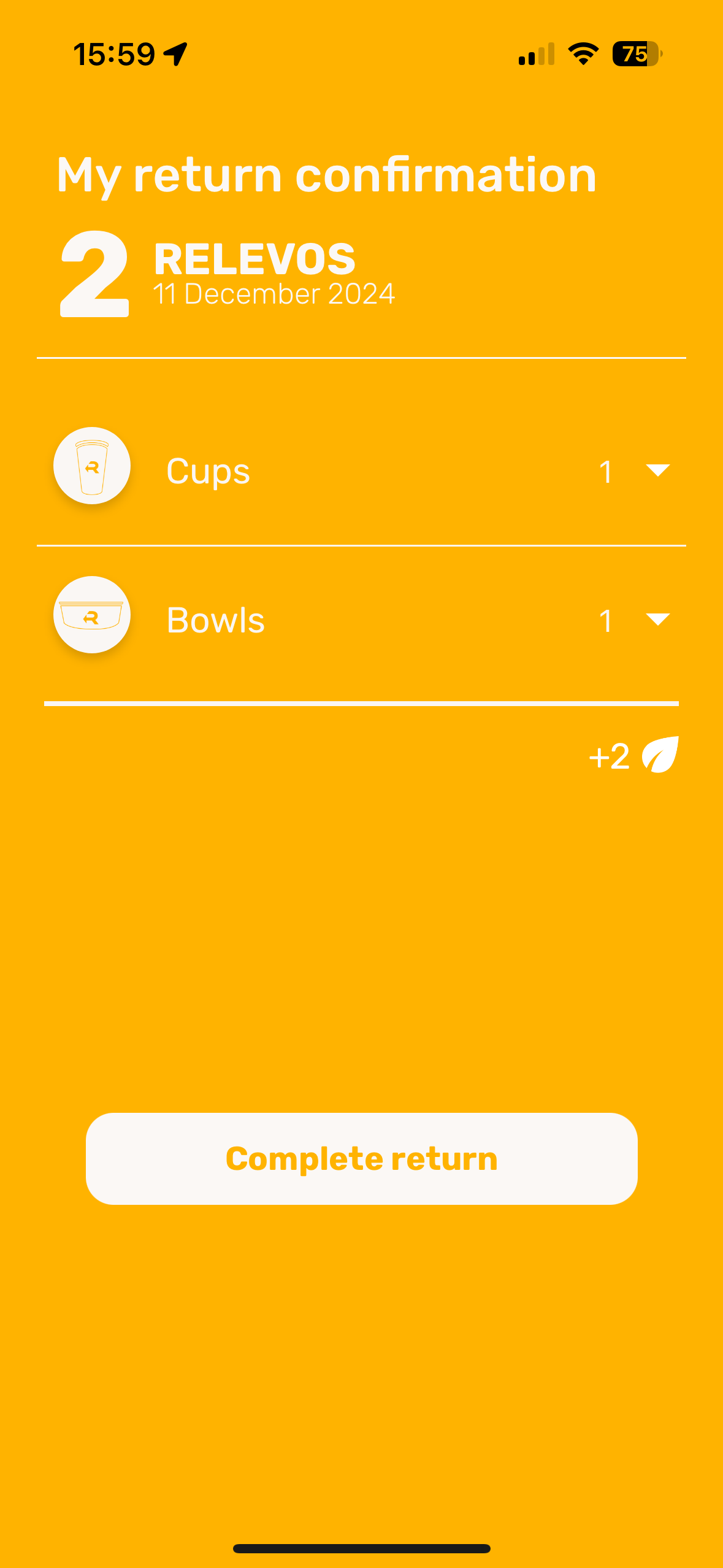Tap the My return confirmation title
Image resolution: width=723 pixels, height=1568 pixels.
326,176
